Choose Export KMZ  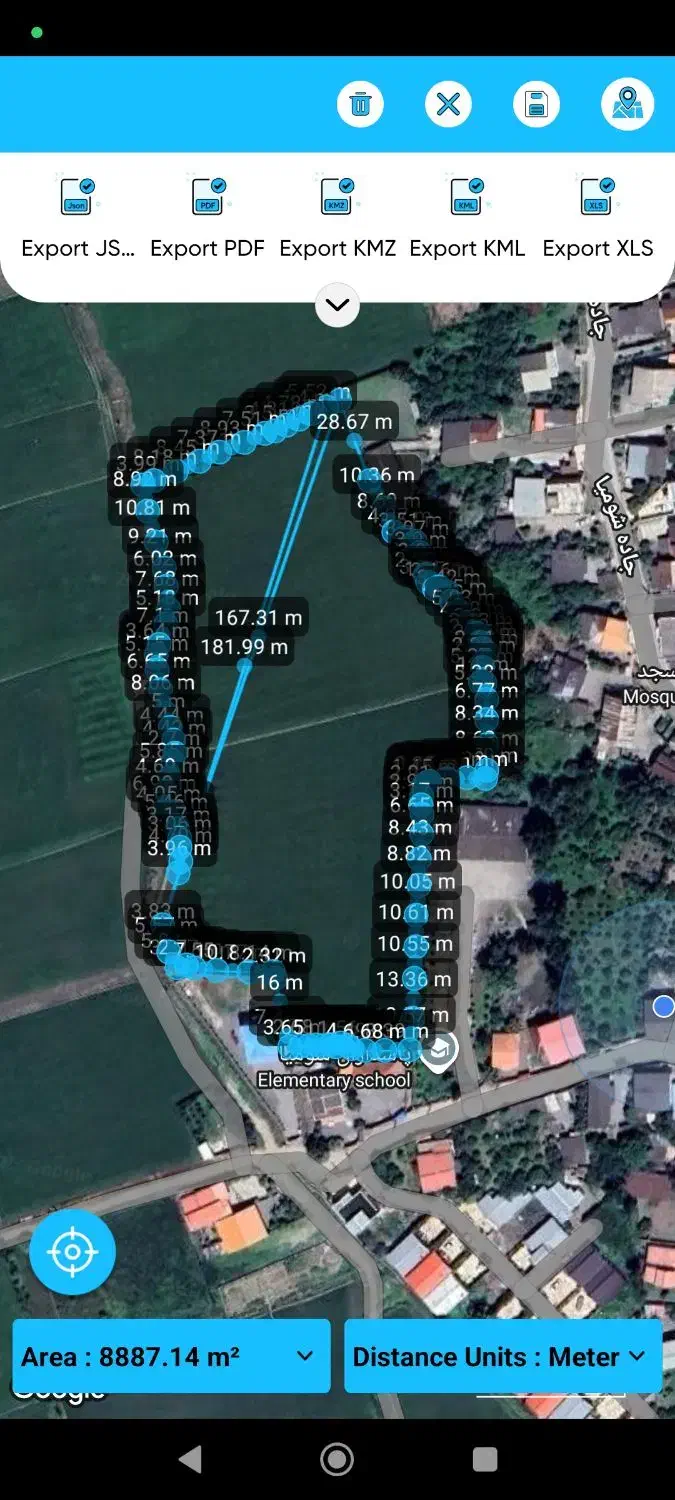[338, 217]
